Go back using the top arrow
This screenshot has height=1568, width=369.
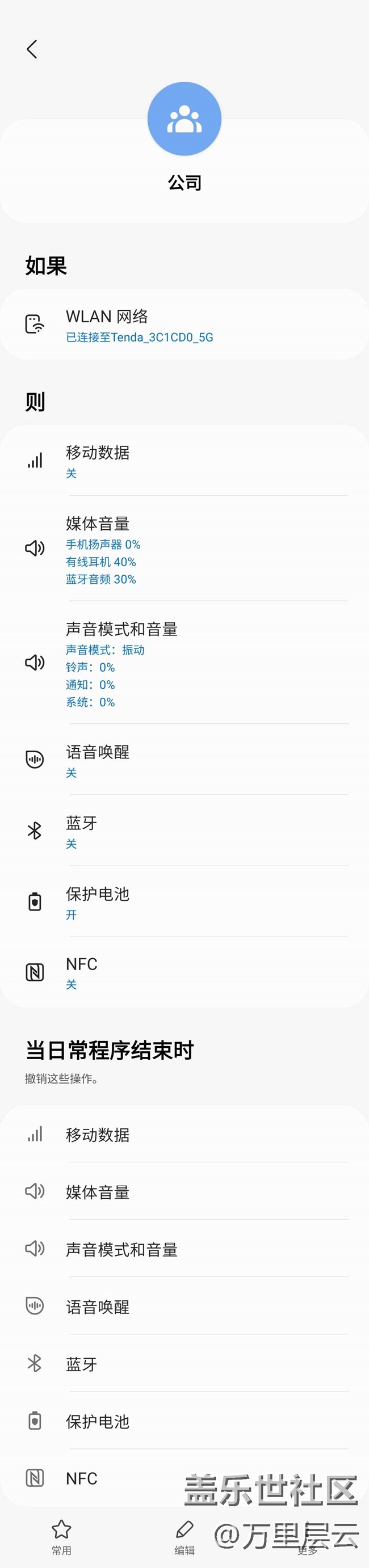tap(32, 49)
